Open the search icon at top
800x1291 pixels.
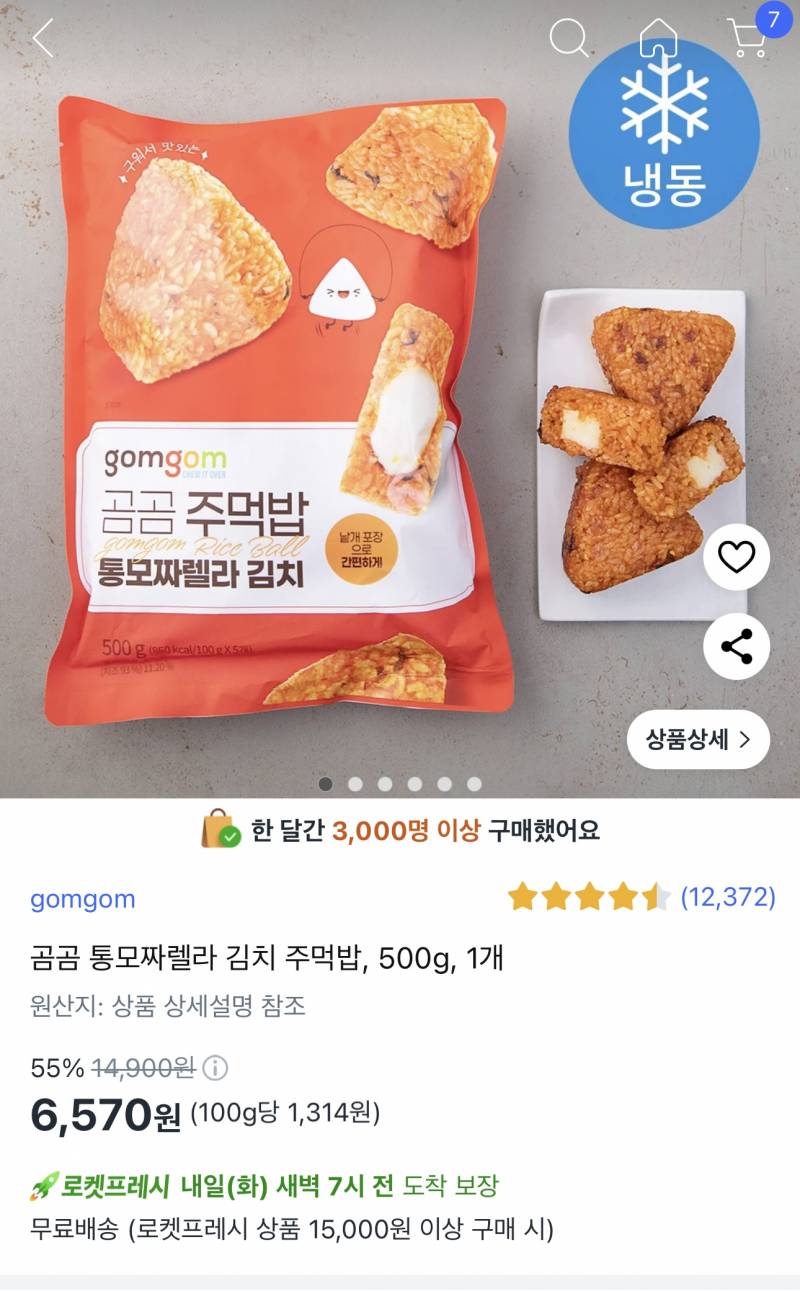(x=570, y=37)
